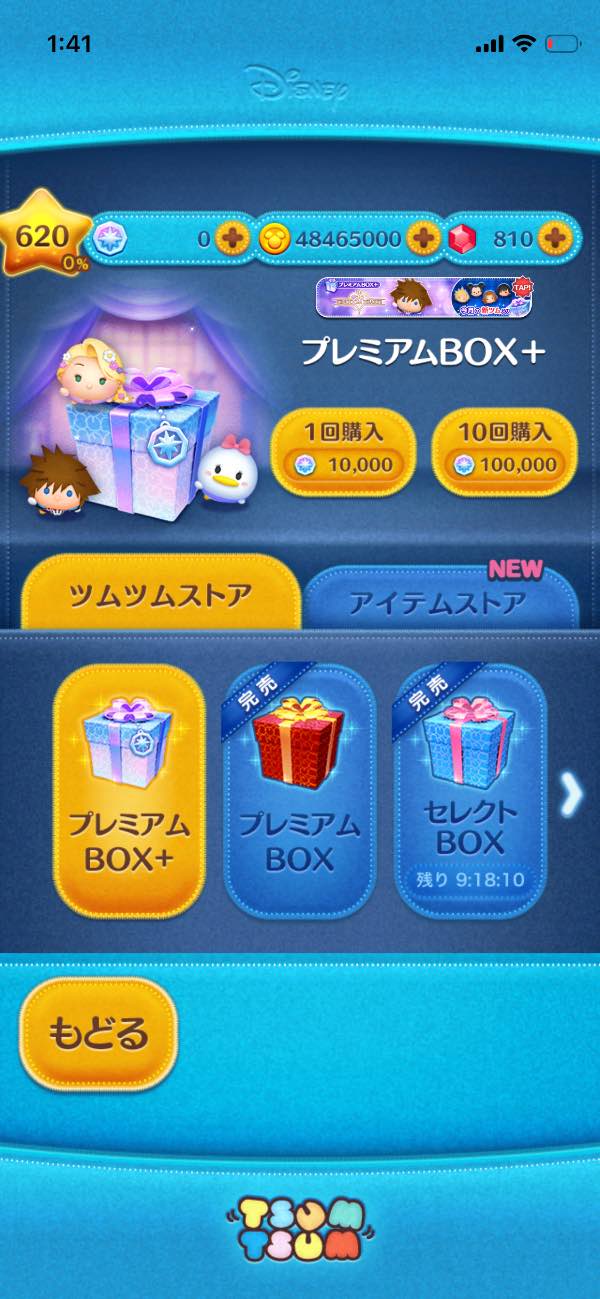Switch to the アイテムストア tab
Image resolution: width=600 pixels, height=1299 pixels.
(438, 603)
